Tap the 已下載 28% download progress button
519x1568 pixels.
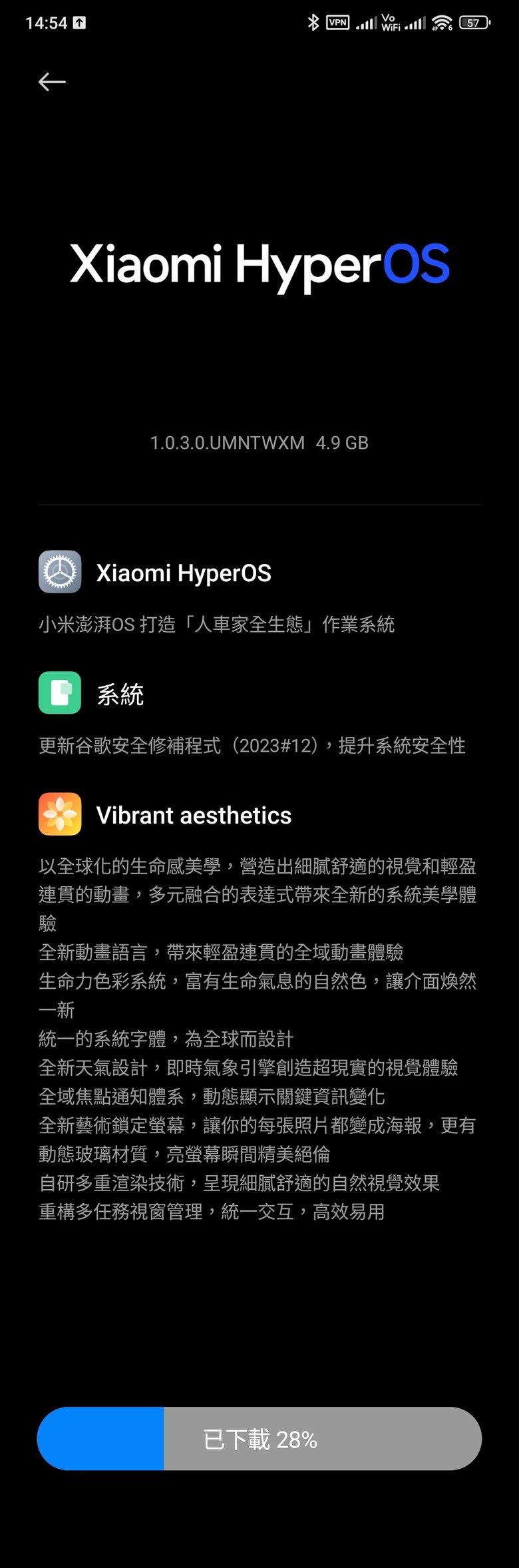[x=259, y=1439]
